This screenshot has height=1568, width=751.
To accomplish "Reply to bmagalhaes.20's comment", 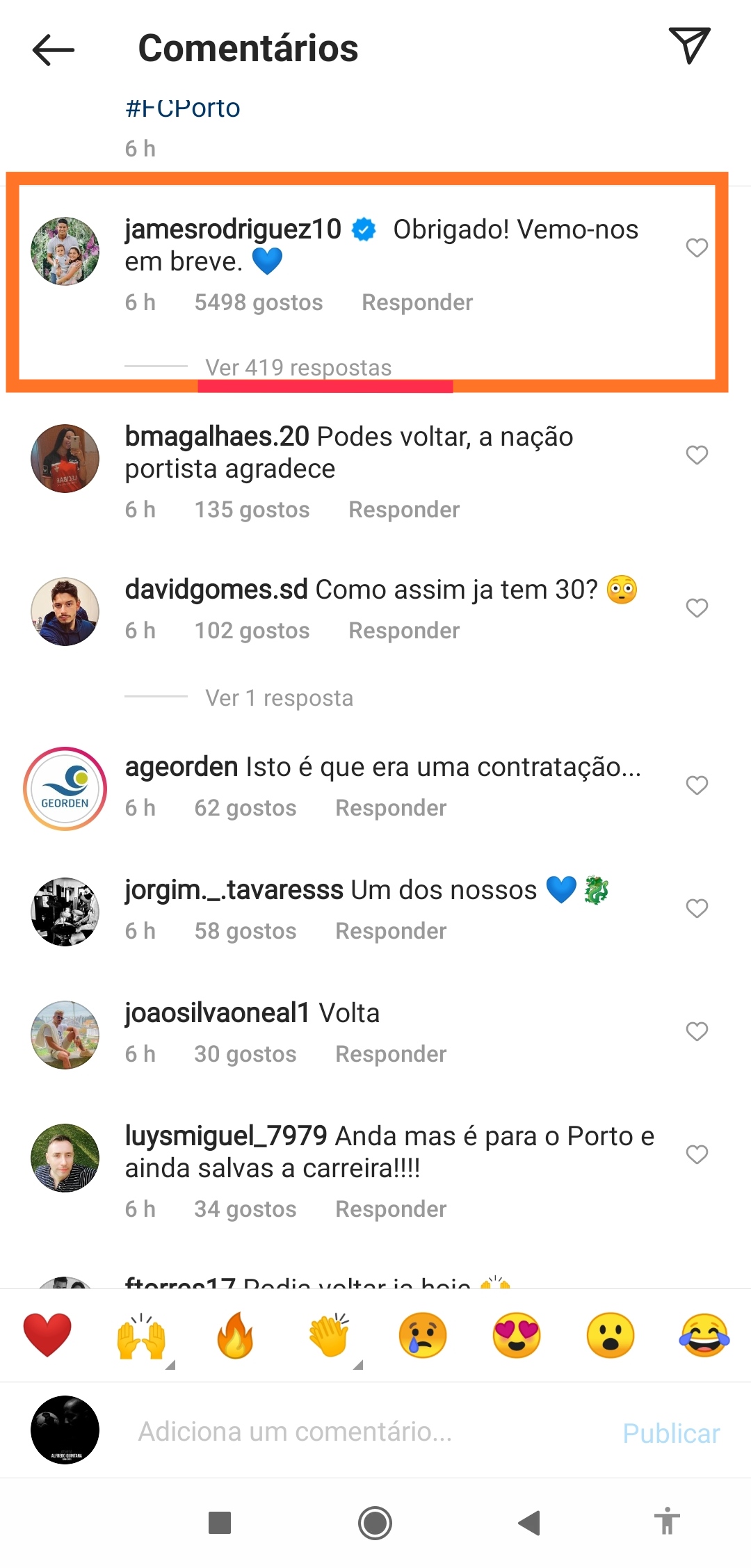I will click(404, 510).
